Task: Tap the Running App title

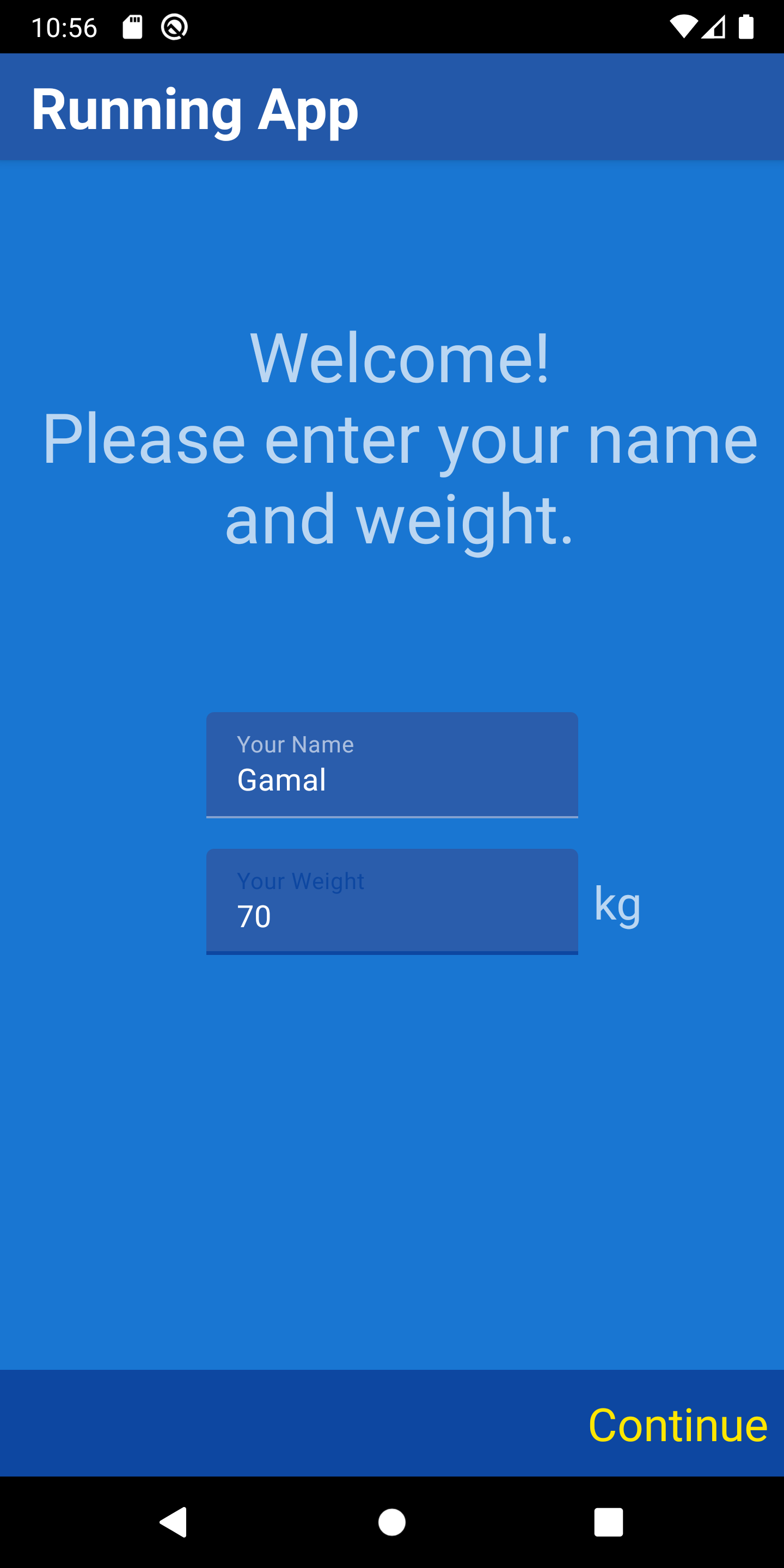Action: pos(195,109)
